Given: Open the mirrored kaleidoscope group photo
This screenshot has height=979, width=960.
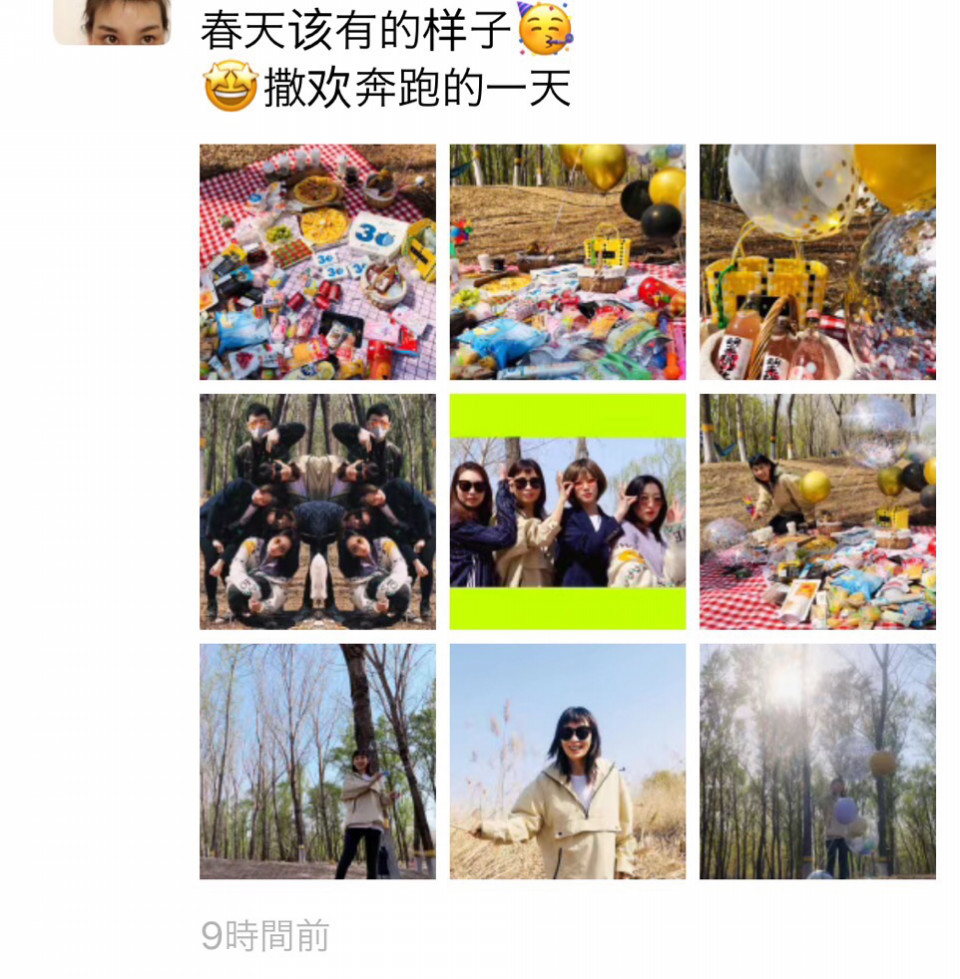Looking at the screenshot, I should click(x=317, y=511).
